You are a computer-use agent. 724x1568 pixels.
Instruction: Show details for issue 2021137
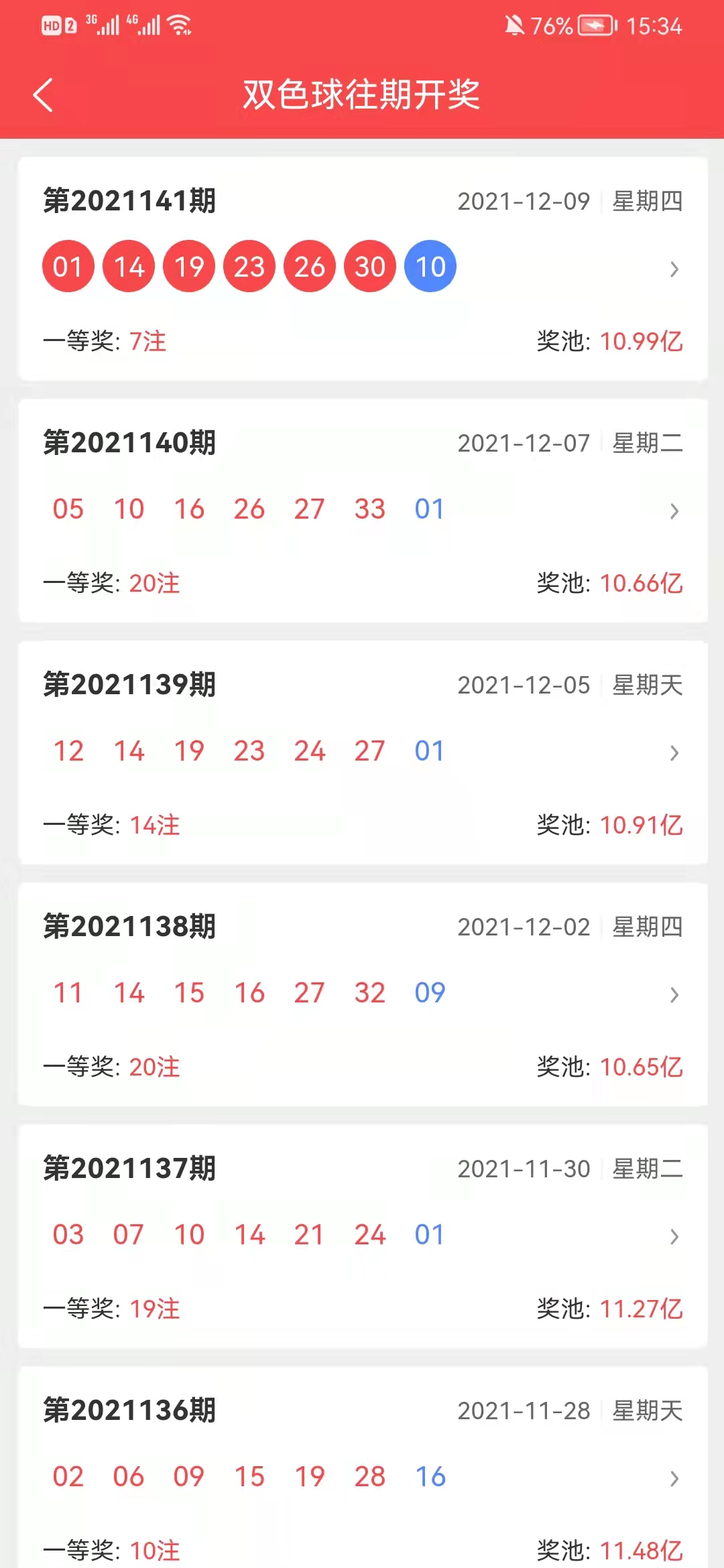pos(362,1236)
